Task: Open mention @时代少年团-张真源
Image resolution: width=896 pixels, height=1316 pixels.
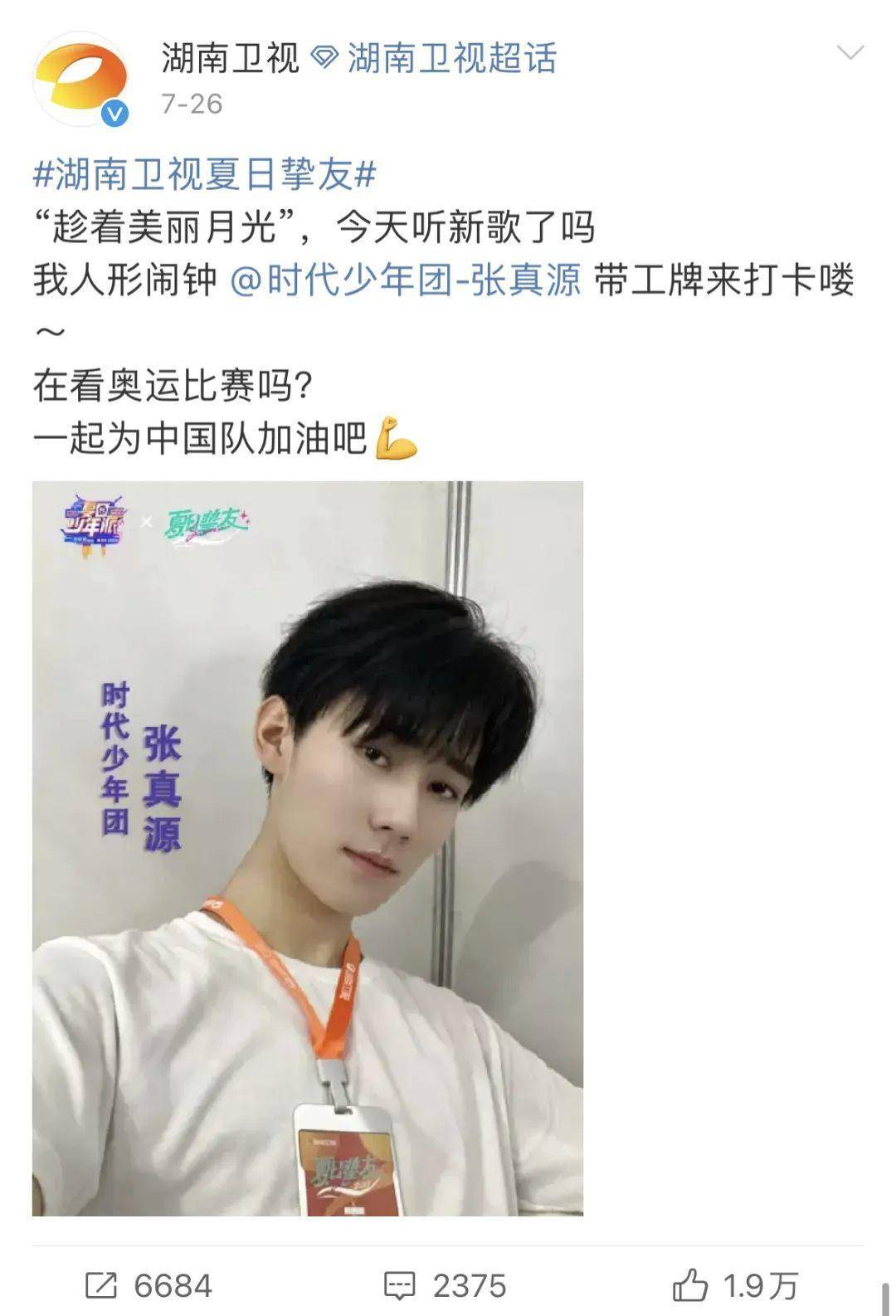Action: click(x=405, y=280)
